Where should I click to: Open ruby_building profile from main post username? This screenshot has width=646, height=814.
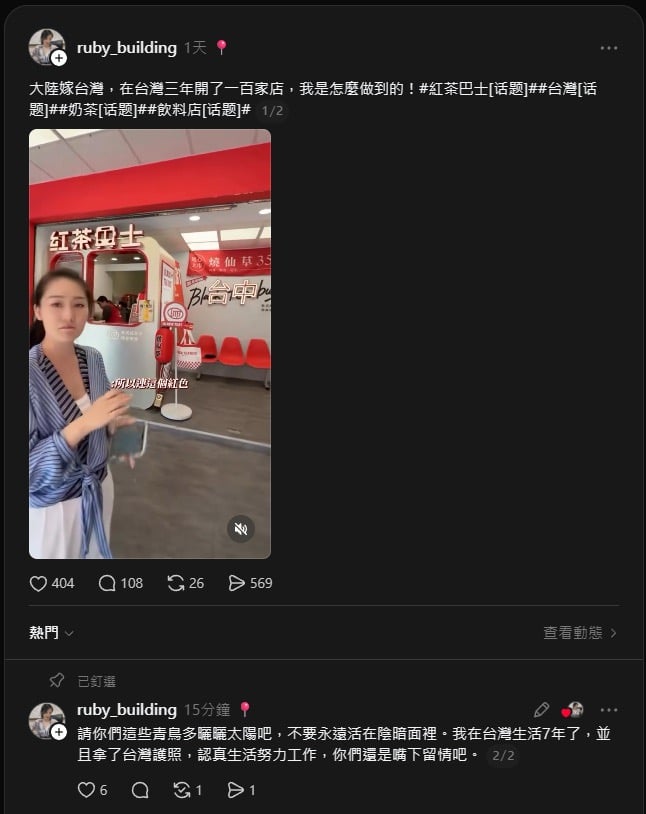pos(127,47)
